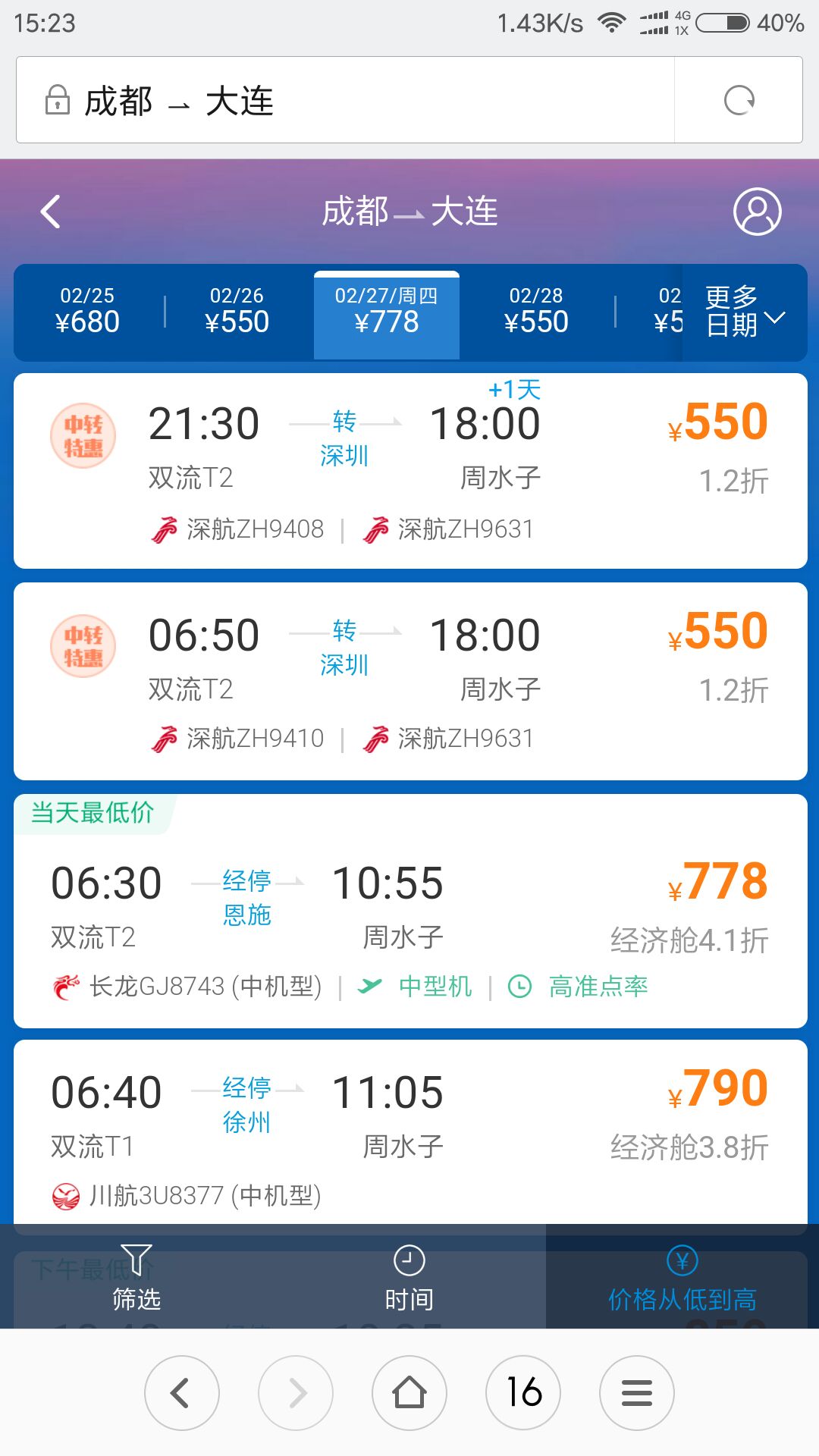Screen dimensions: 819x1456
Task: Expand the 更多日期 date picker
Action: click(743, 312)
